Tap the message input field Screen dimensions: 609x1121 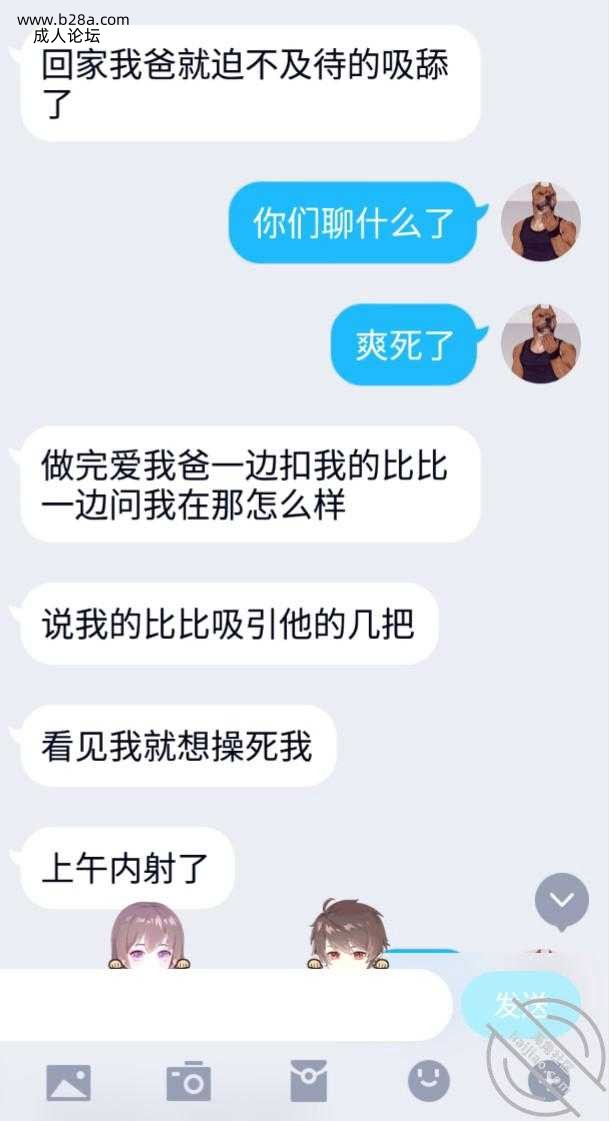click(x=225, y=1004)
